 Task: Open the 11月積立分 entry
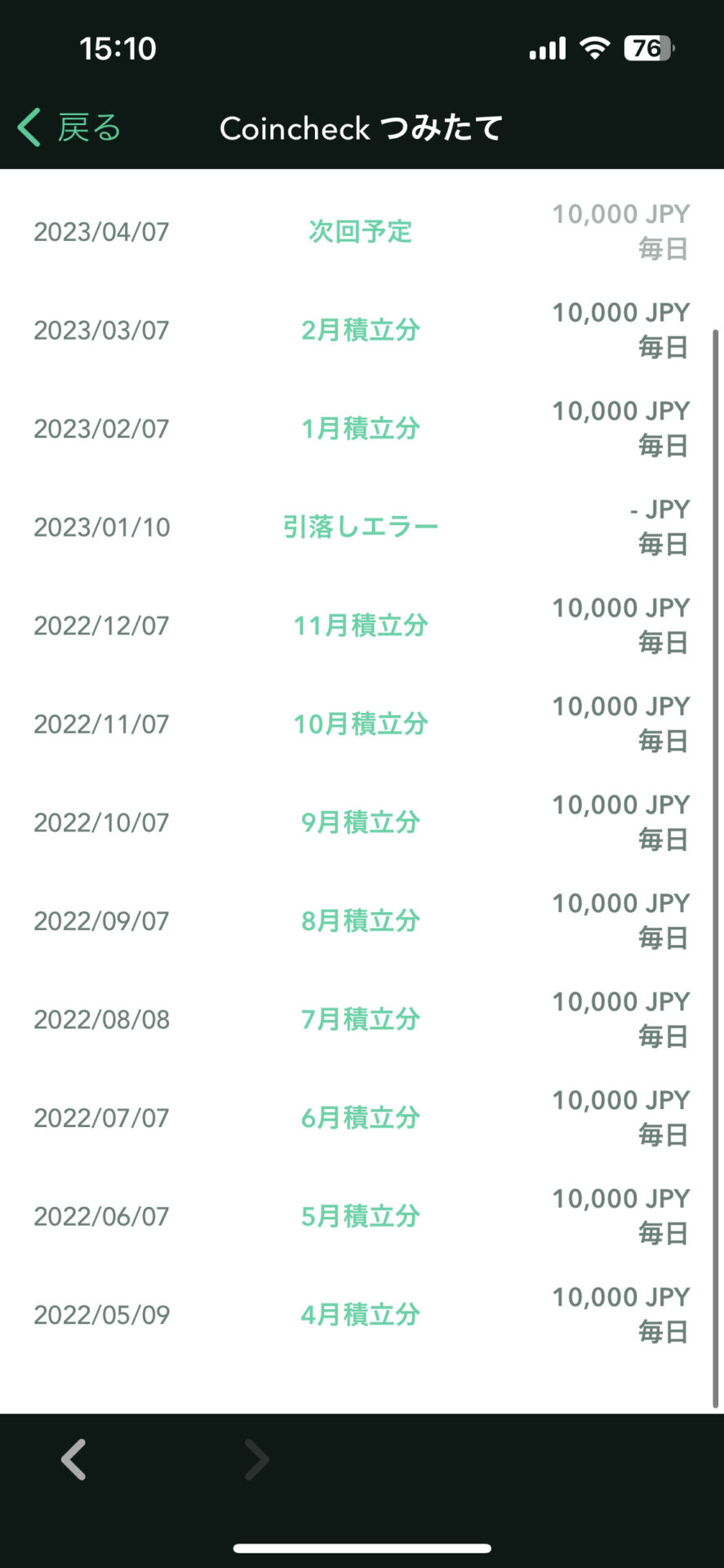(x=360, y=626)
